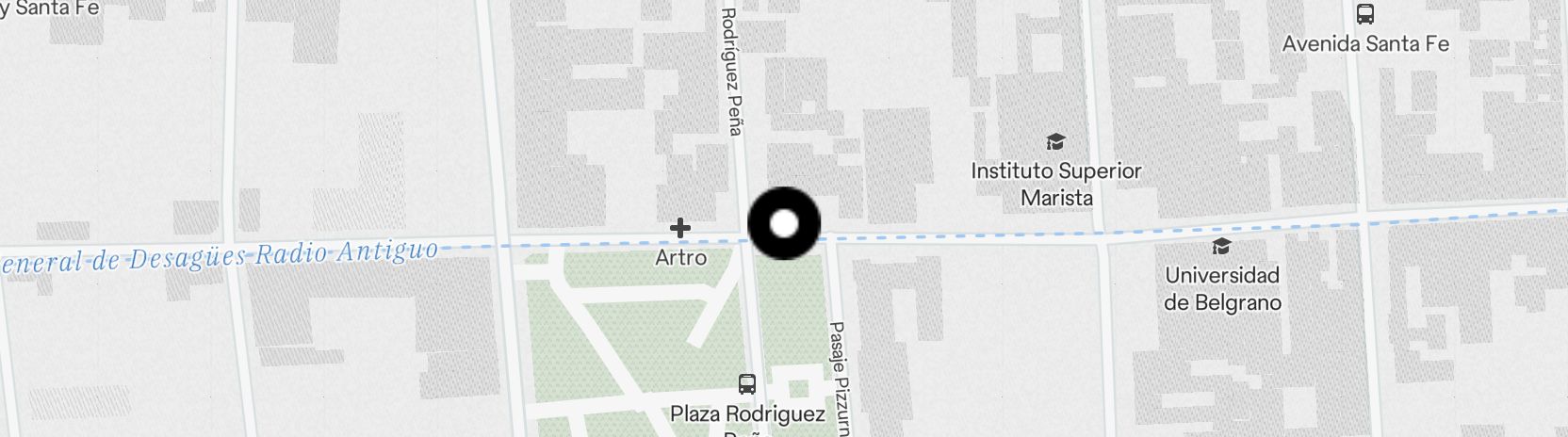Select the Artro place marker
Image resolution: width=1568 pixels, height=437 pixels.
(680, 229)
